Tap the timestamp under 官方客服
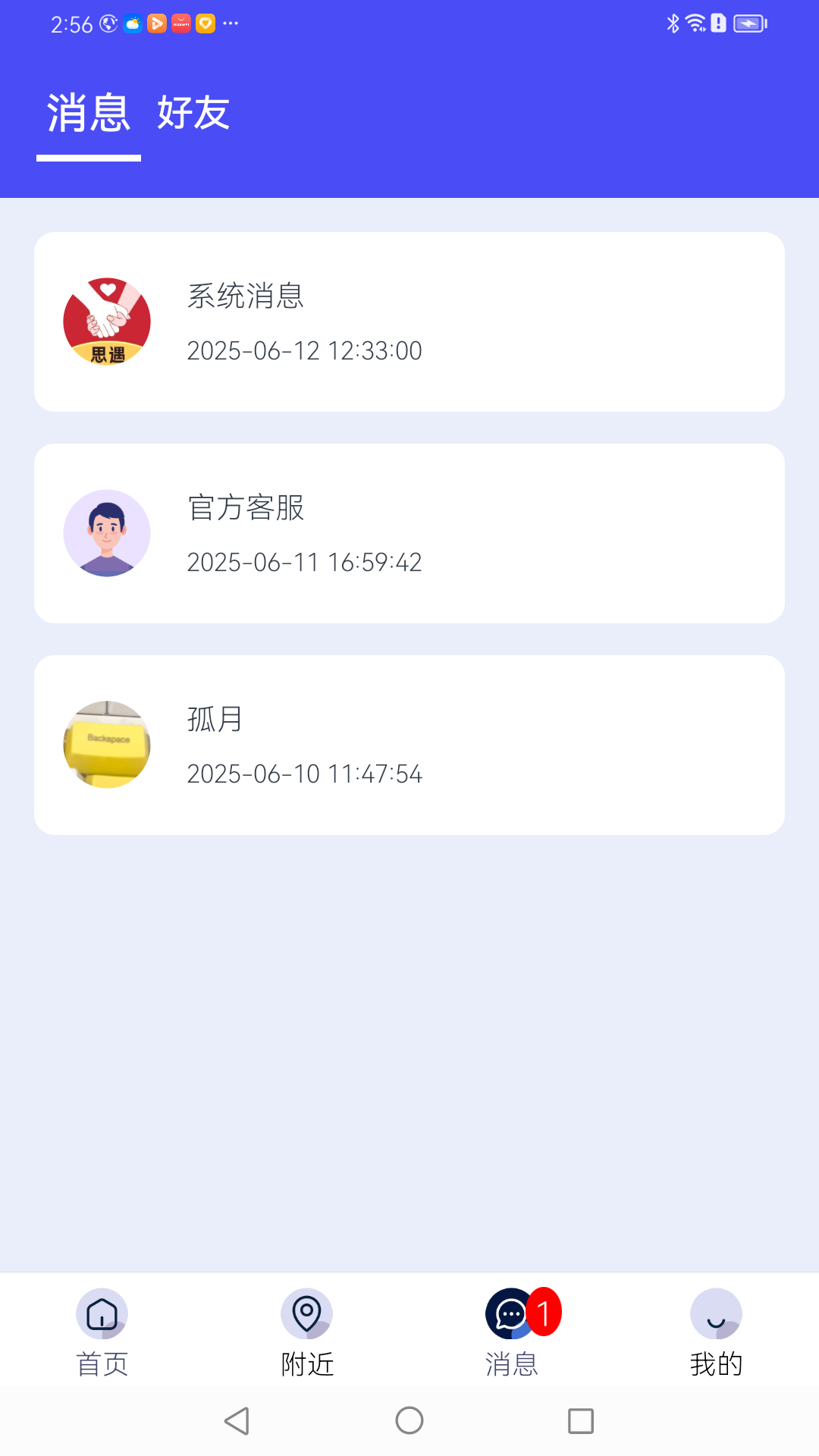 pyautogui.click(x=305, y=563)
